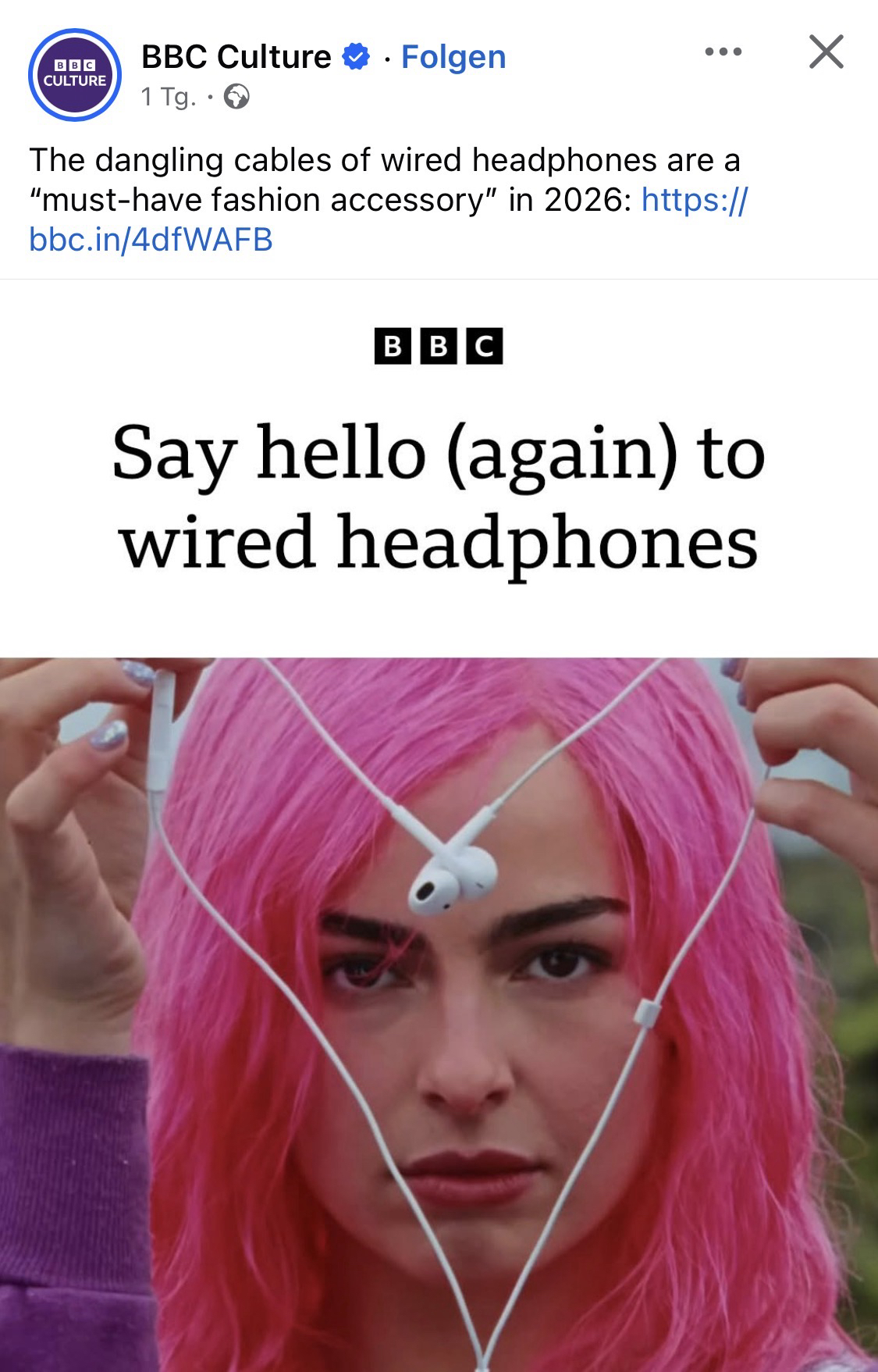Open the BBC Culture page name
This screenshot has width=878, height=1372.
[x=236, y=57]
